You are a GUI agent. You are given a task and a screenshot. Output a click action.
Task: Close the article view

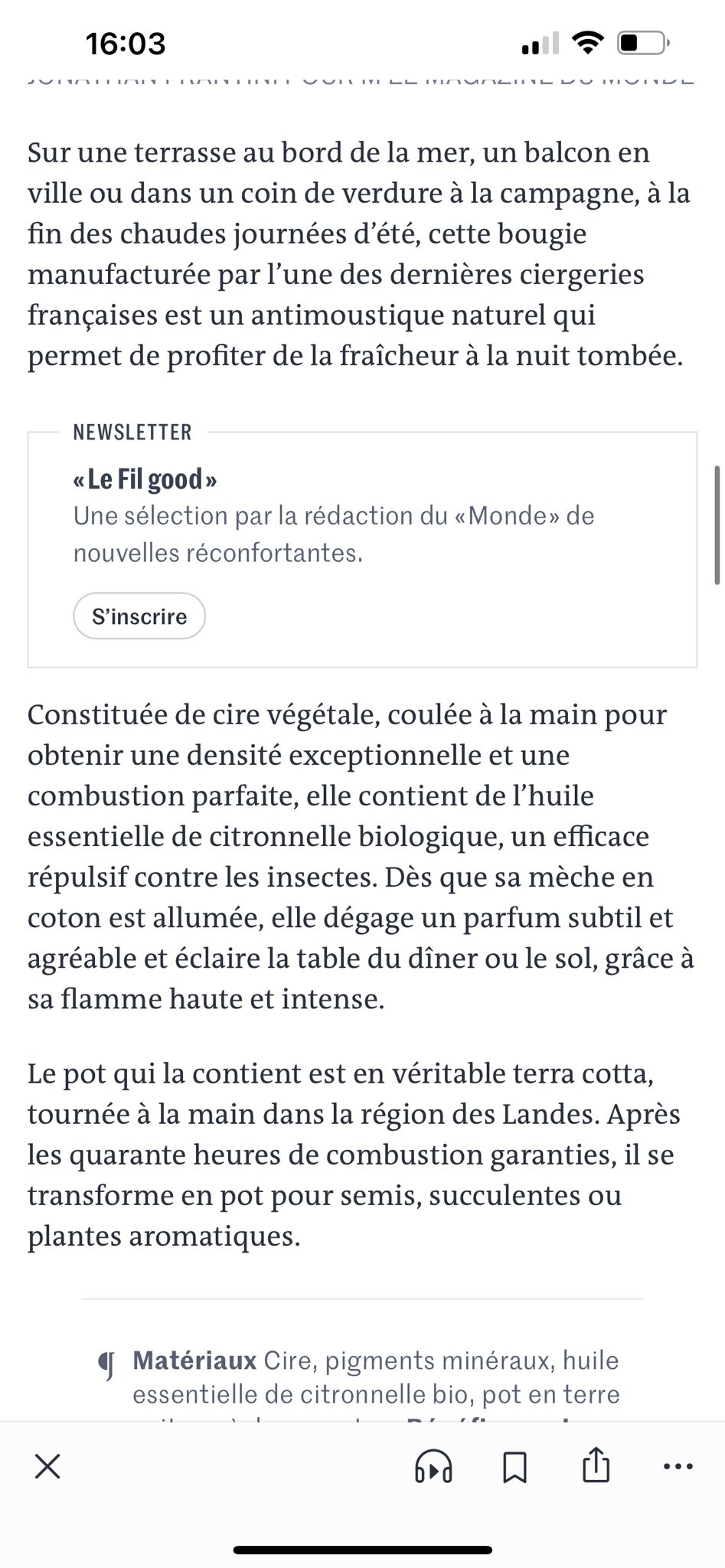click(x=47, y=1468)
